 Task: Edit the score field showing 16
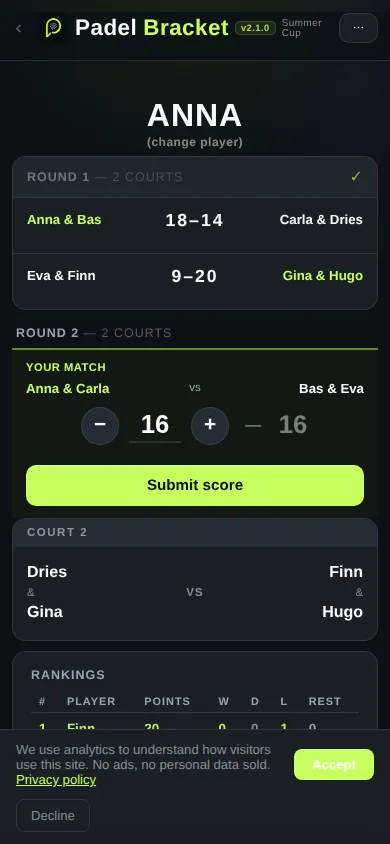tap(155, 425)
